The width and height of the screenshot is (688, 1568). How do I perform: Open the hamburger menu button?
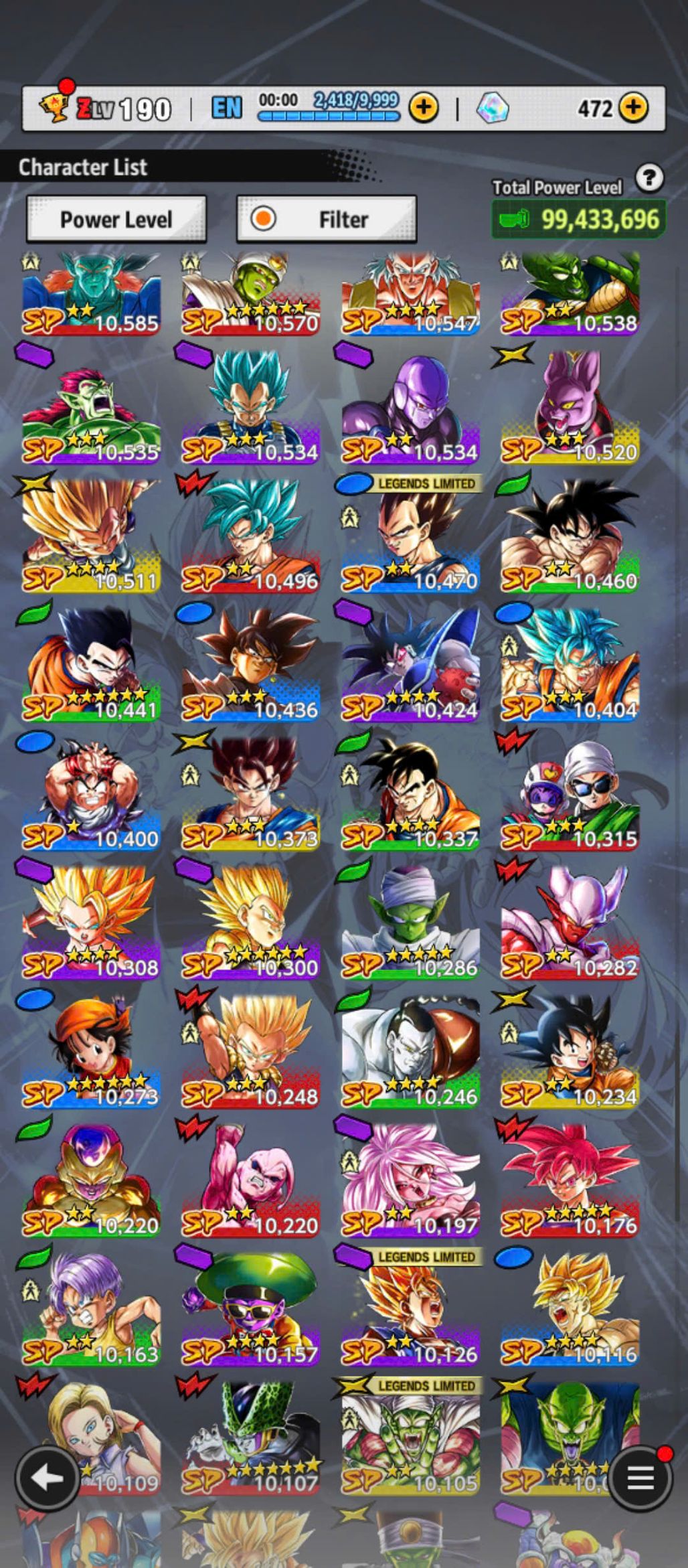tap(640, 1477)
